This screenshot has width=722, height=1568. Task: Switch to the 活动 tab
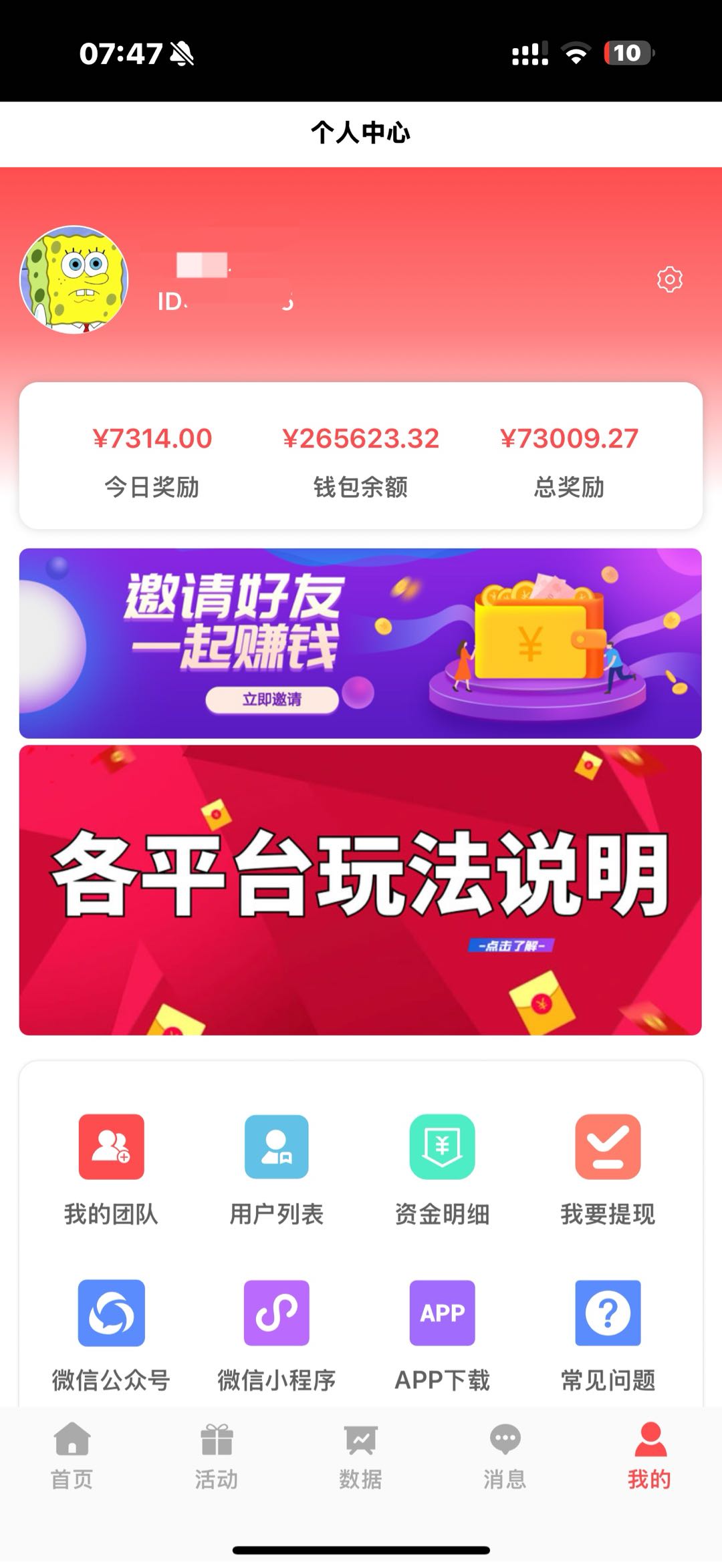[x=217, y=1456]
